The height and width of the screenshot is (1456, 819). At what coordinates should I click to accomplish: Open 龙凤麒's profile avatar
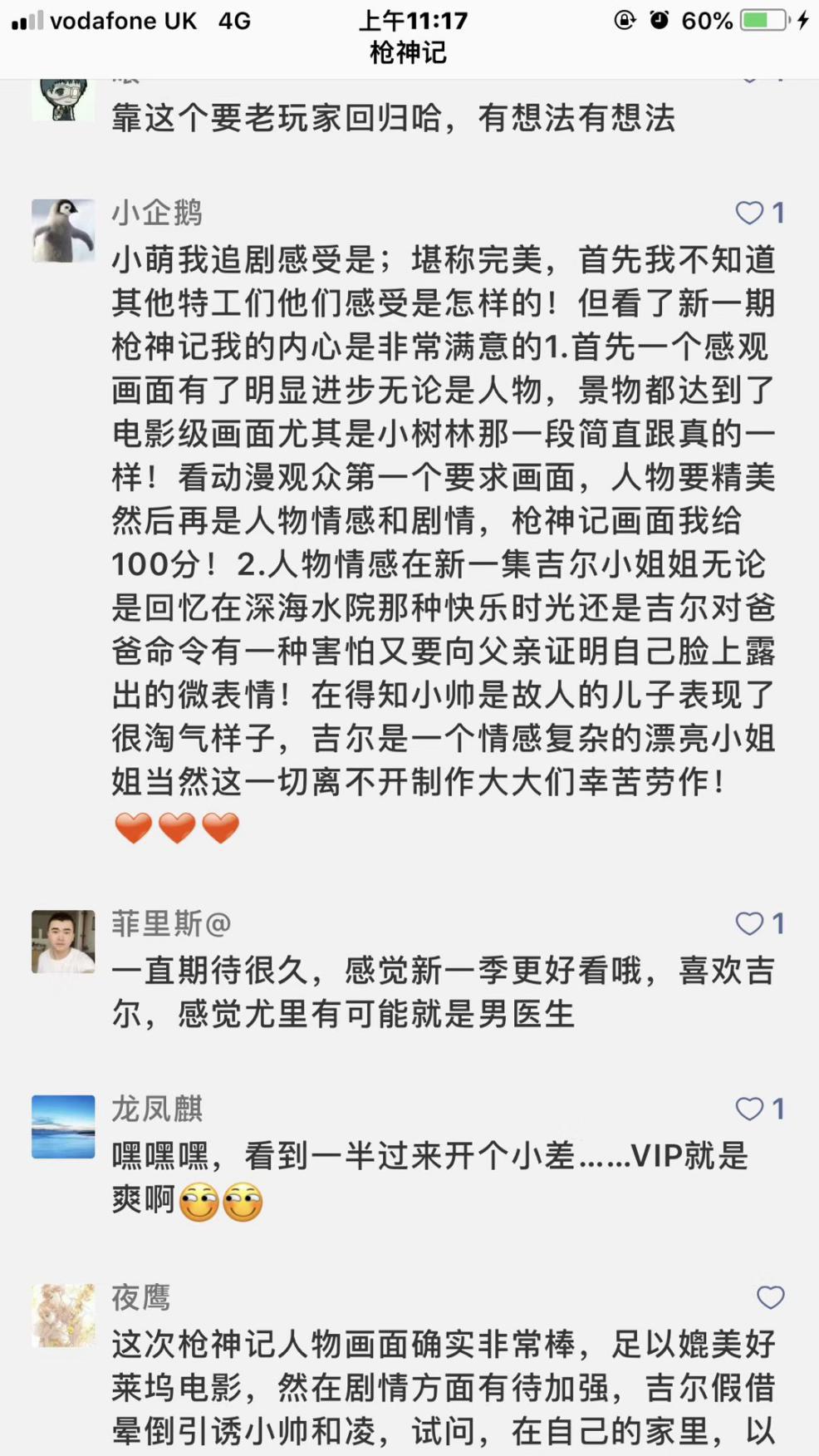[63, 1126]
